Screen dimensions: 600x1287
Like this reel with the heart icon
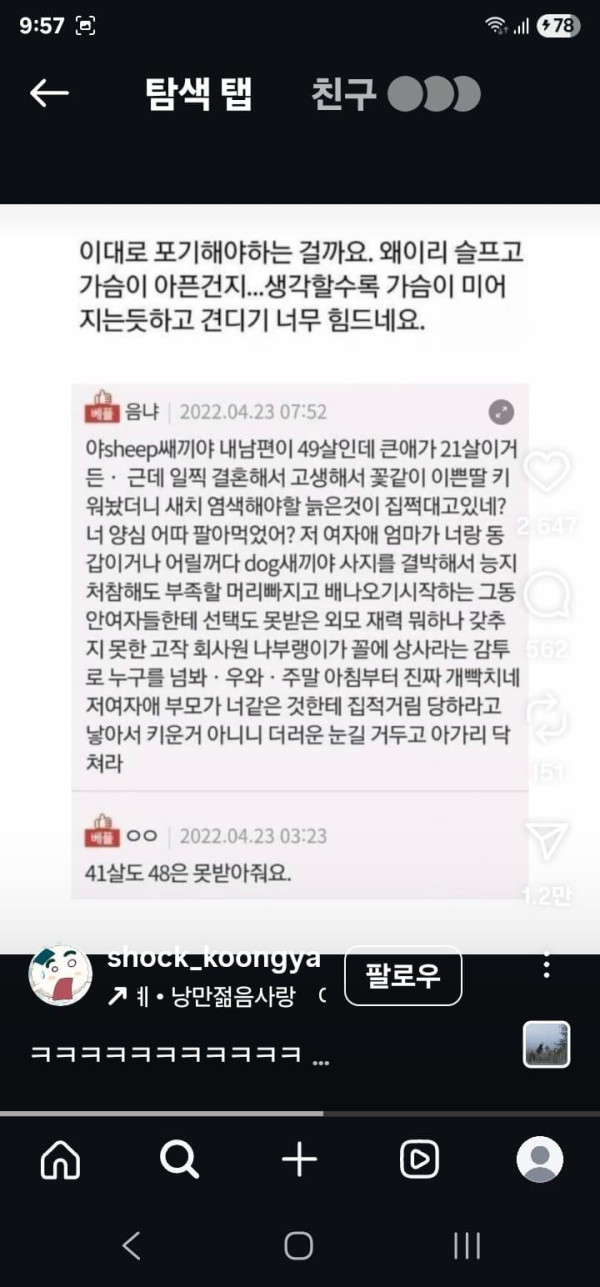click(547, 471)
